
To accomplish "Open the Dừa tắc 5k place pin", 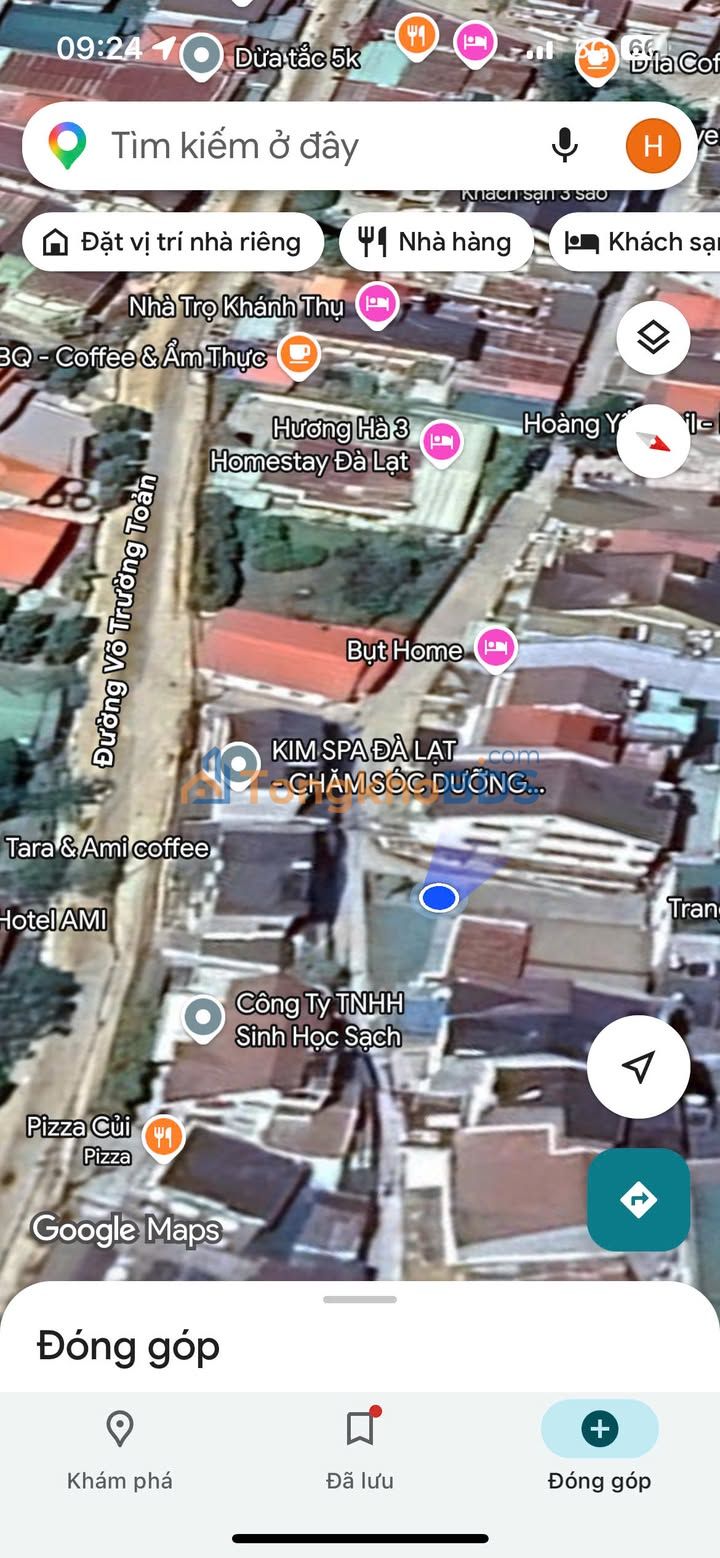I will 201,55.
